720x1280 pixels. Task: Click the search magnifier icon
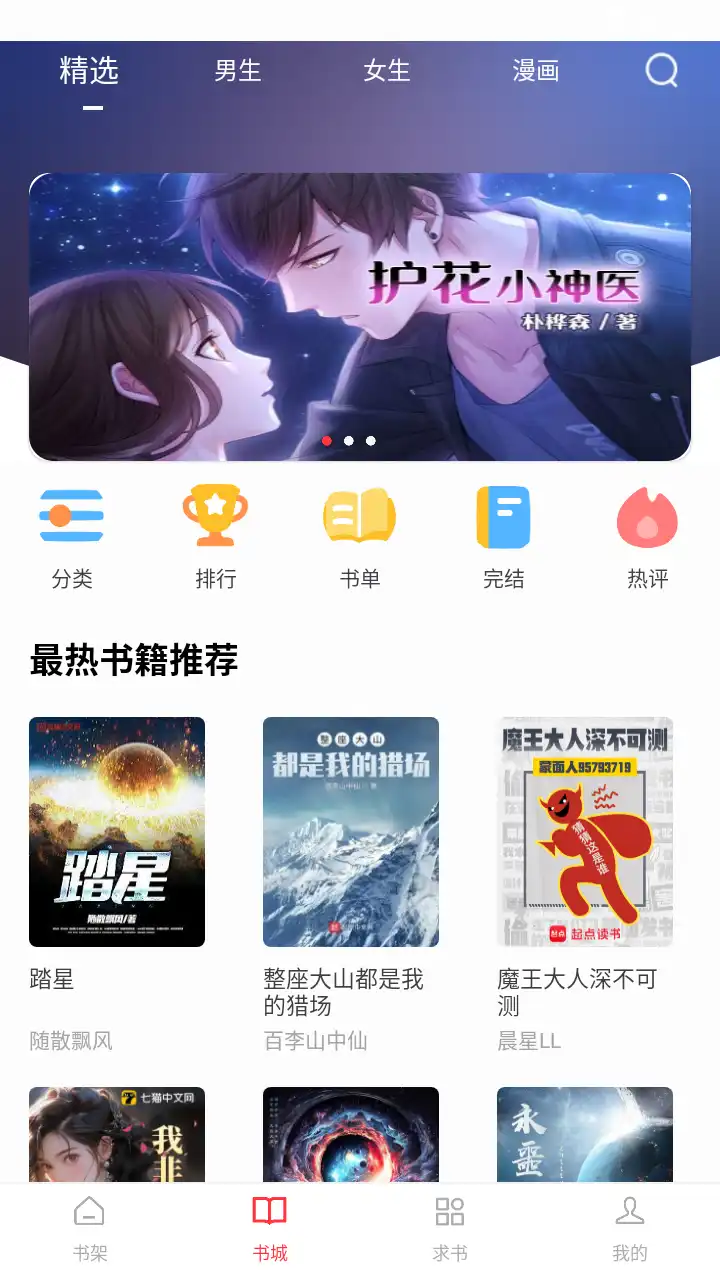(x=661, y=70)
